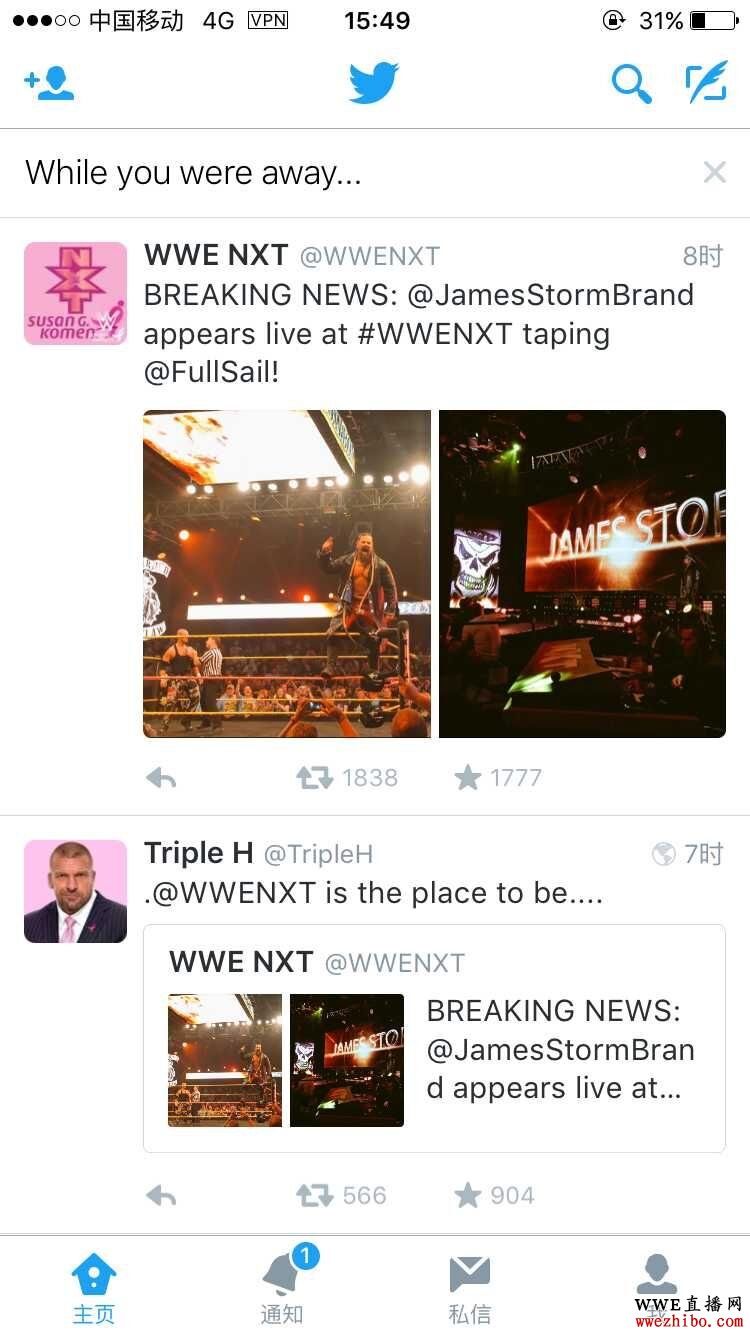The width and height of the screenshot is (750, 1334).
Task: Open WWE NXT profile picture
Action: 76,293
